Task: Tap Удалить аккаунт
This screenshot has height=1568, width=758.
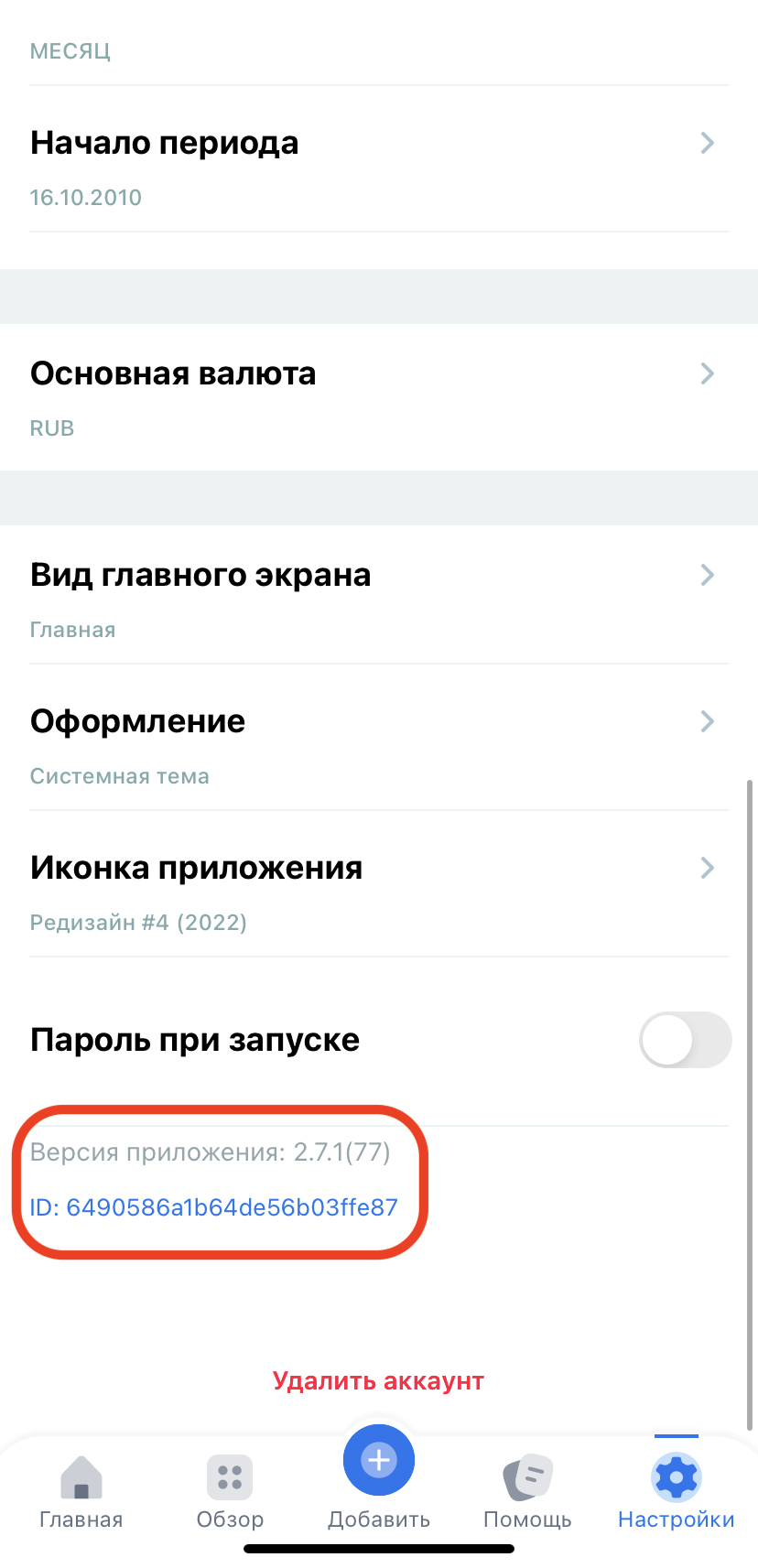Action: (x=378, y=1380)
